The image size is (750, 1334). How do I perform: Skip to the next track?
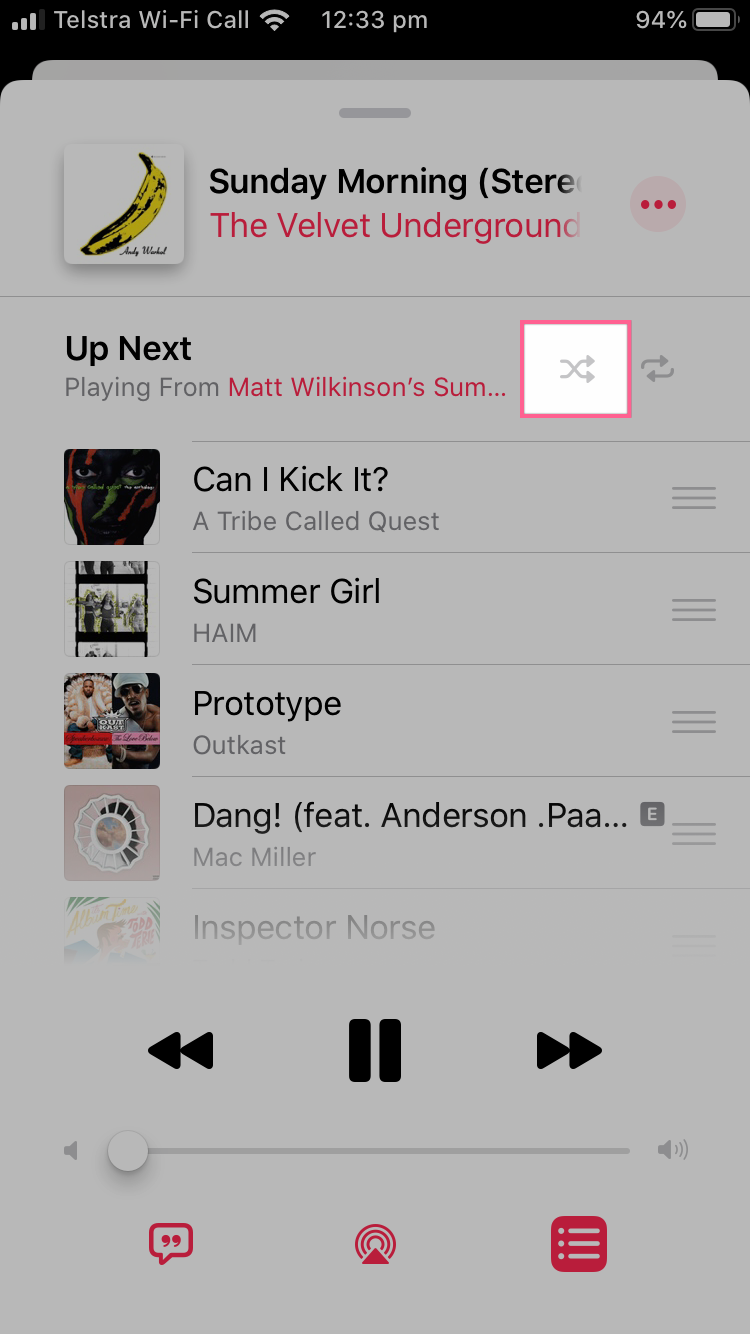[x=569, y=1051]
